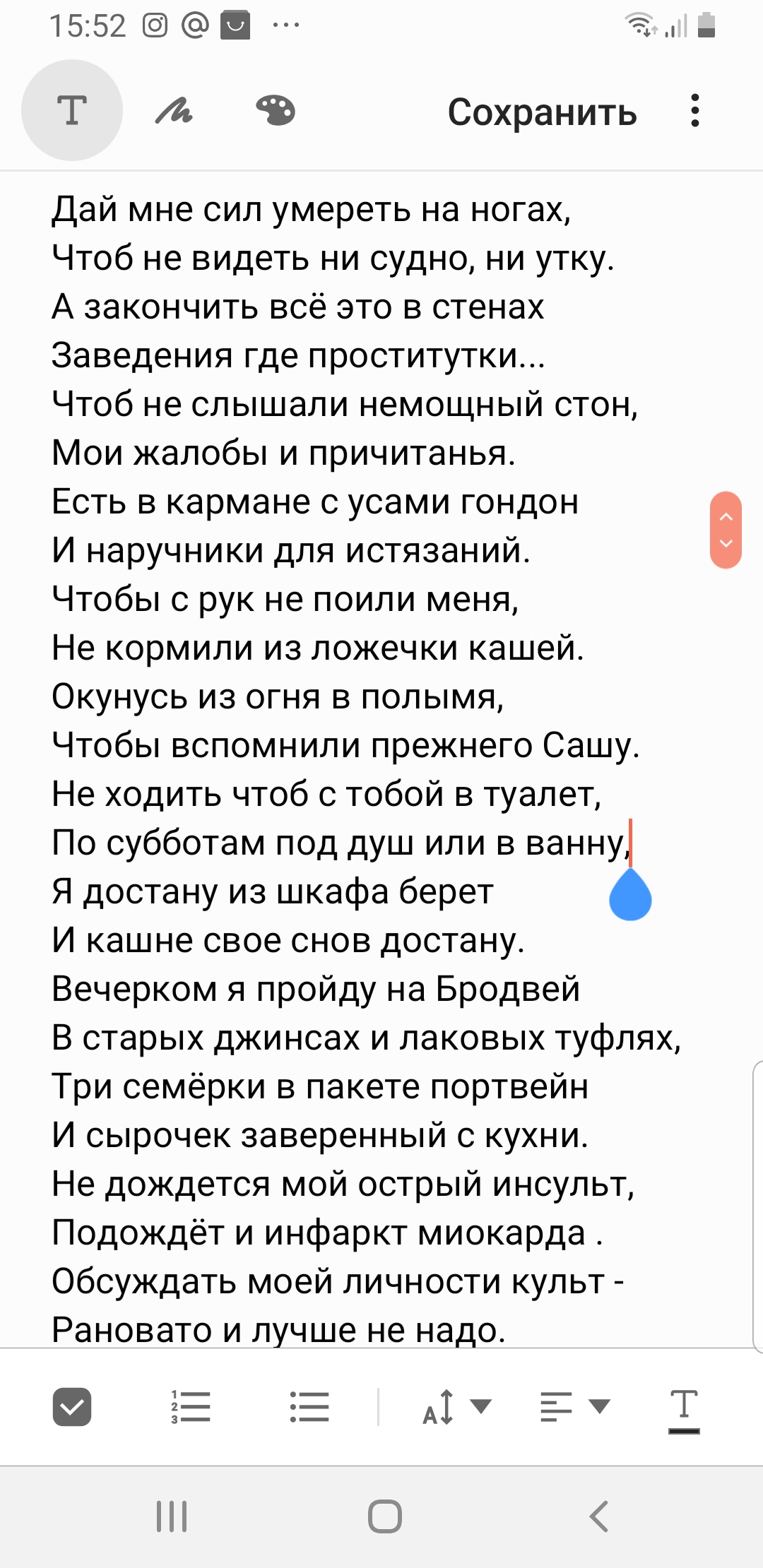Open the font size dropdown
This screenshot has width=763, height=1568.
coord(456,1406)
